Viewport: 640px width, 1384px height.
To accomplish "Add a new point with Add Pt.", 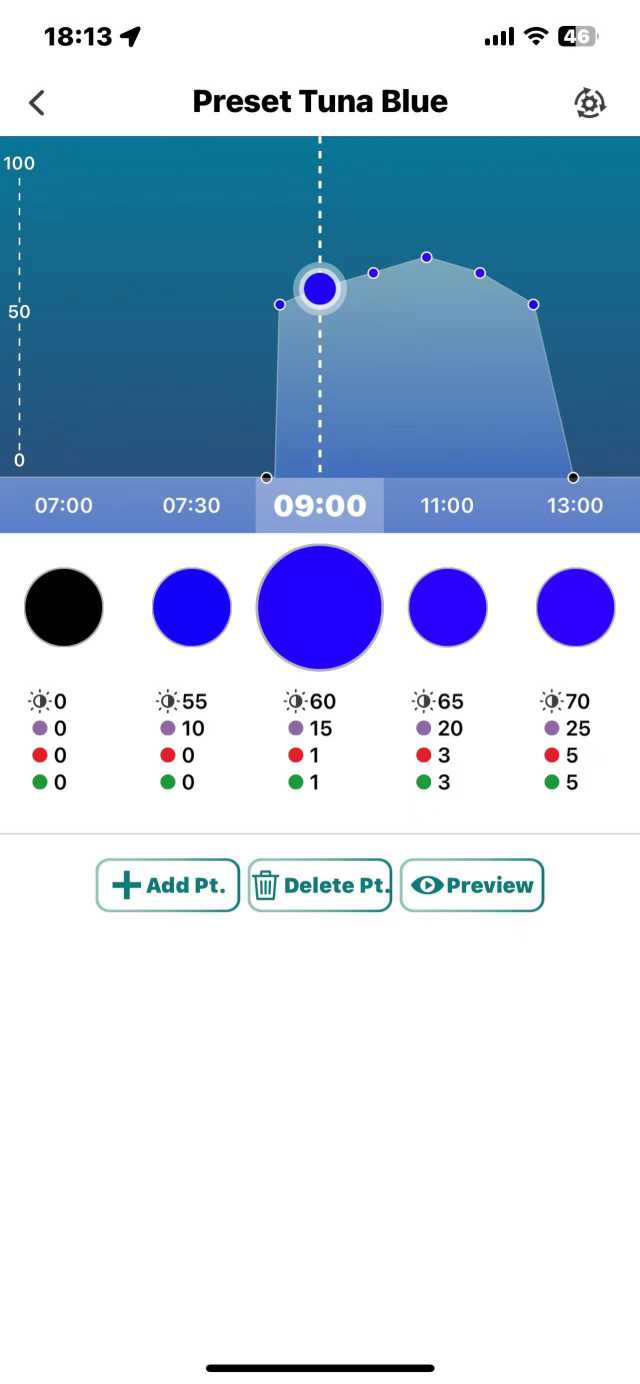I will tap(168, 885).
